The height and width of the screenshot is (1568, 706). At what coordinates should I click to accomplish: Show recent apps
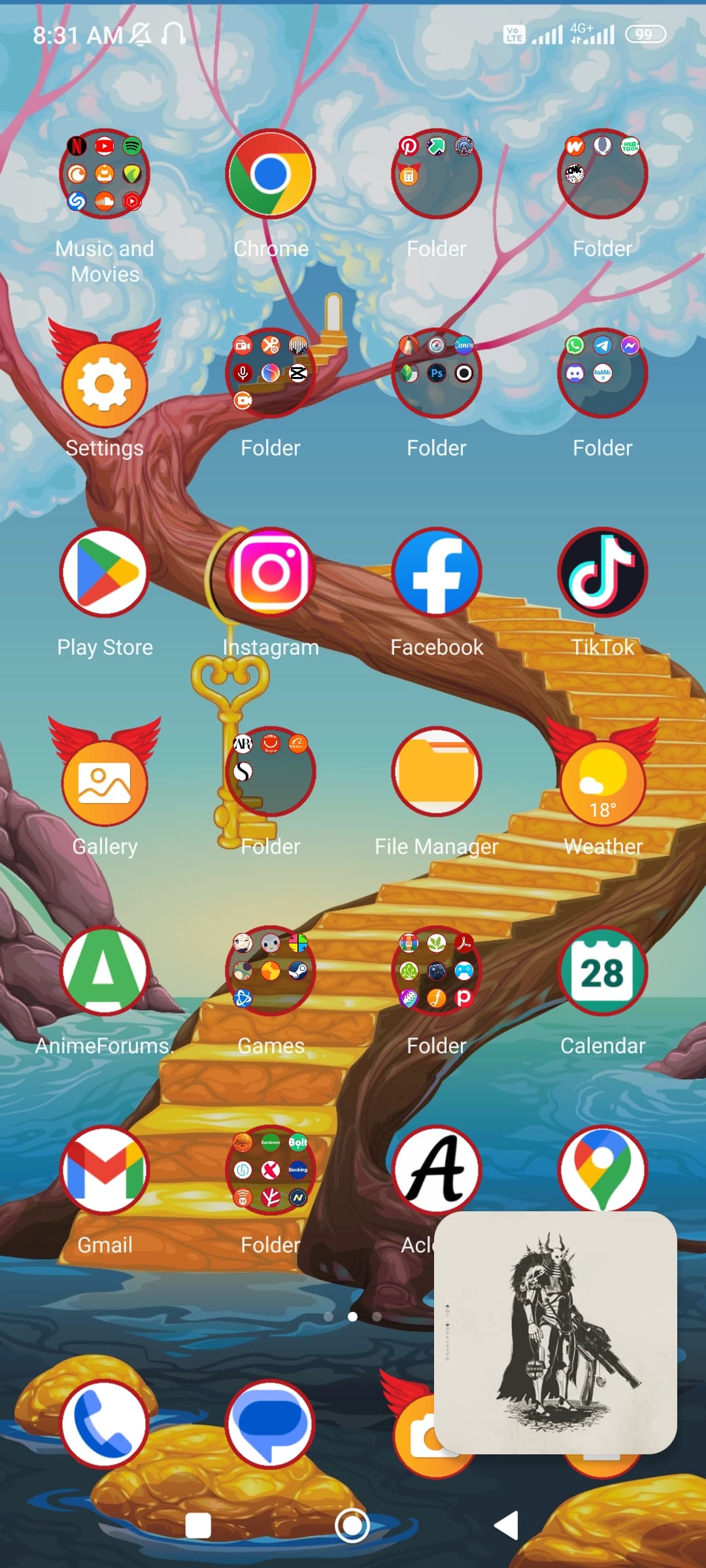(198, 1526)
